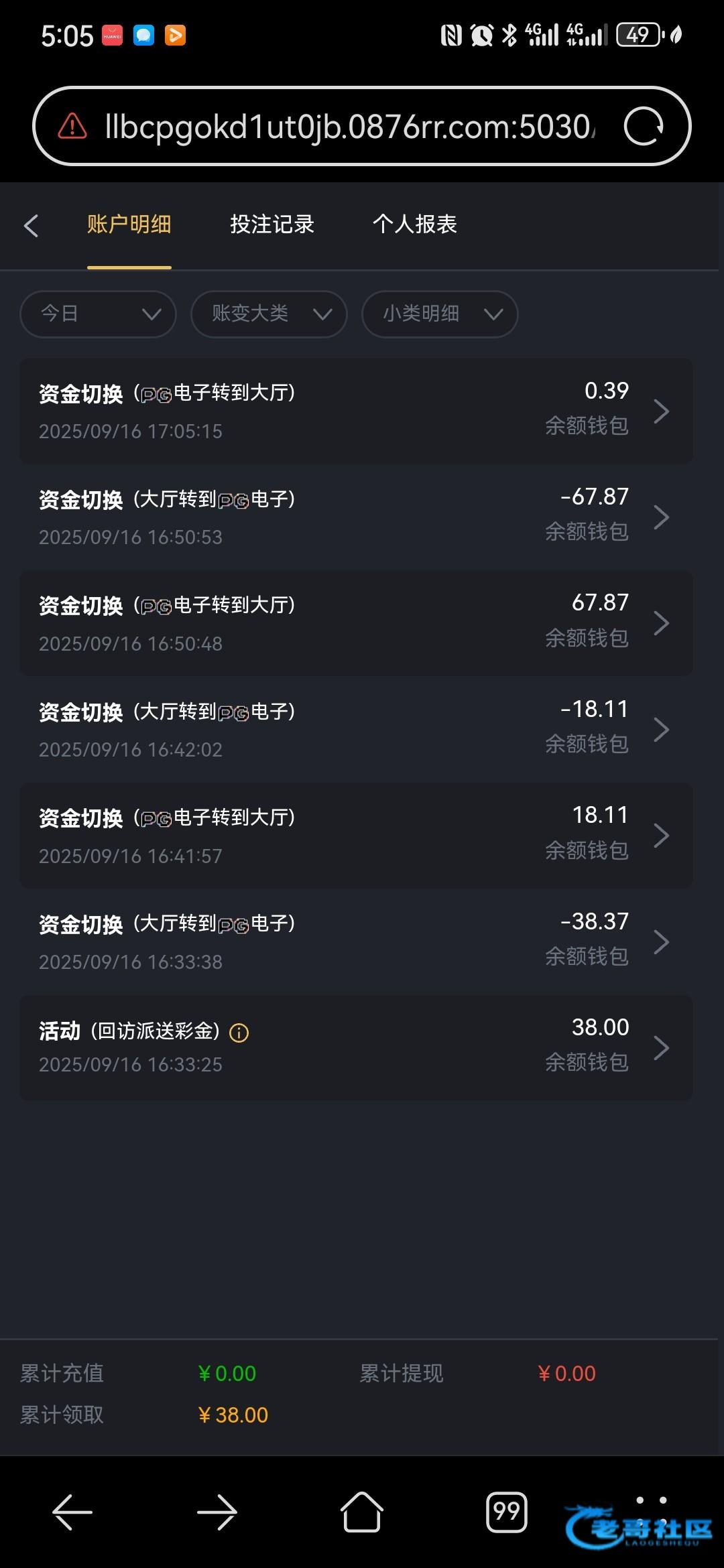Open the 38.00 回访派送彩金 activity record
Viewport: 724px width, 1568px height.
pyautogui.click(x=356, y=1047)
